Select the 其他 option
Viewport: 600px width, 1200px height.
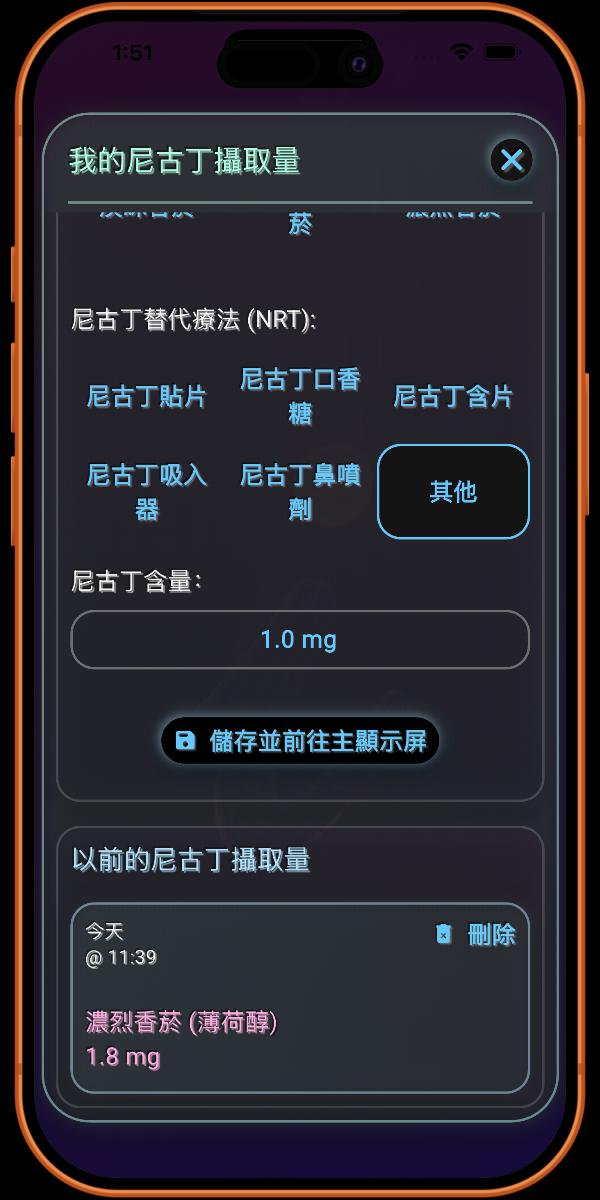(453, 492)
